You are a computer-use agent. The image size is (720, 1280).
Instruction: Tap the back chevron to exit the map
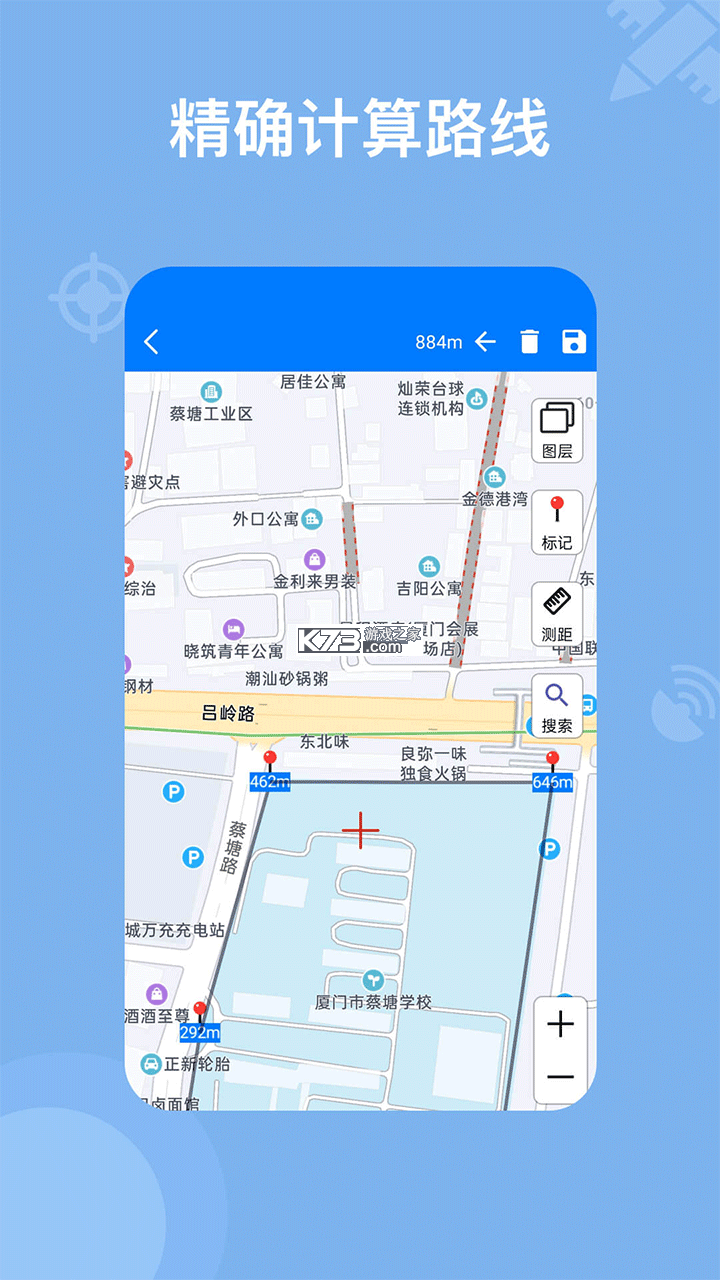pyautogui.click(x=152, y=341)
